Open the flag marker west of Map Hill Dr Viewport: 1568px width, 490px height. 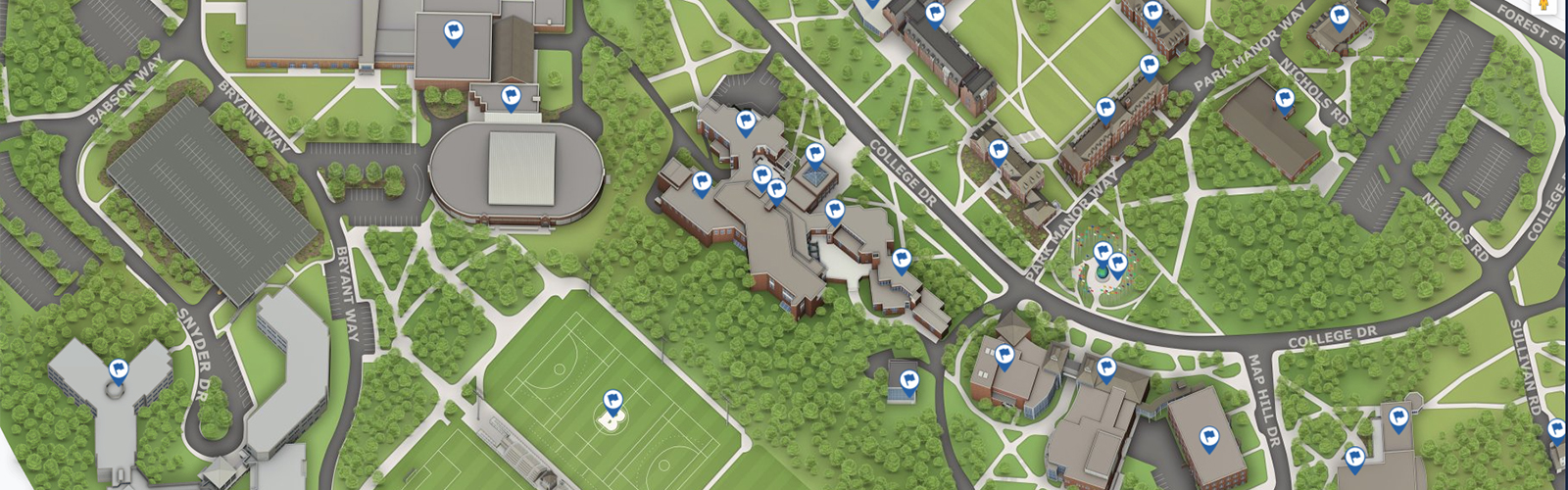tap(1207, 438)
